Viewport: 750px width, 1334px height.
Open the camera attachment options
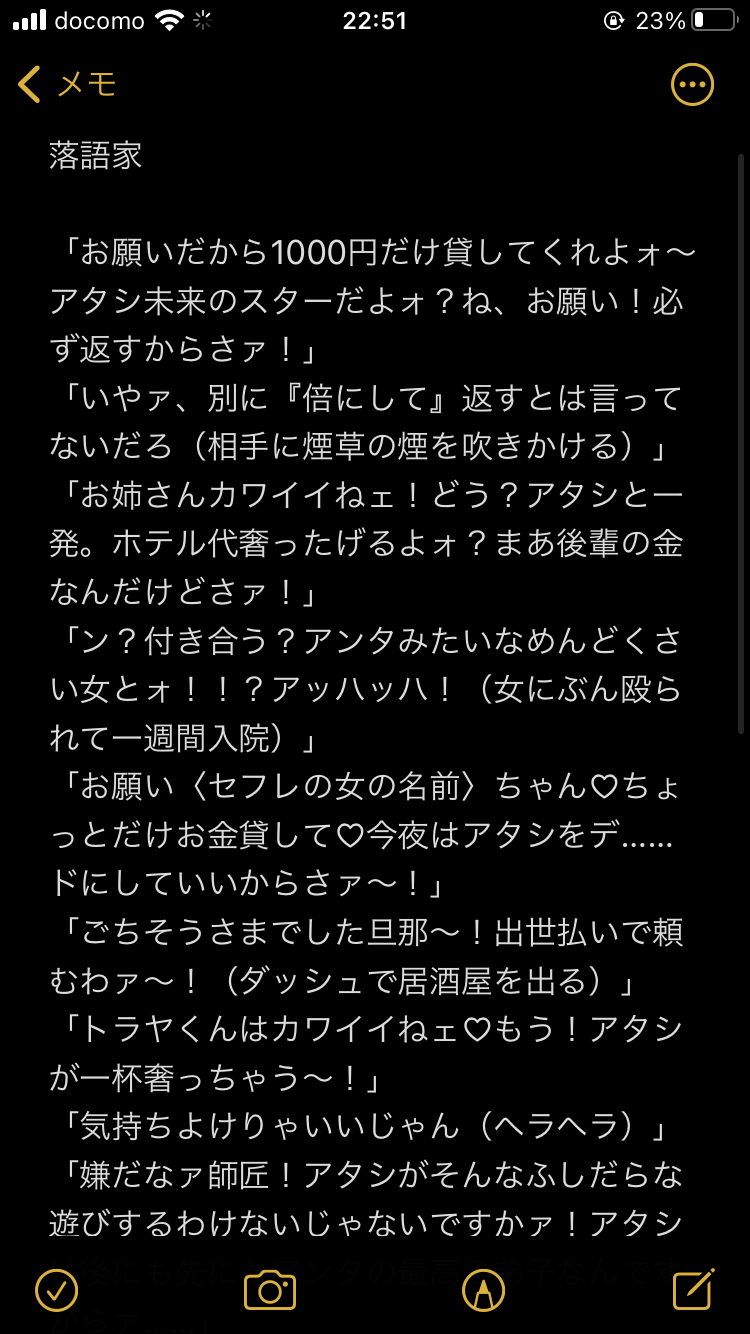269,1290
